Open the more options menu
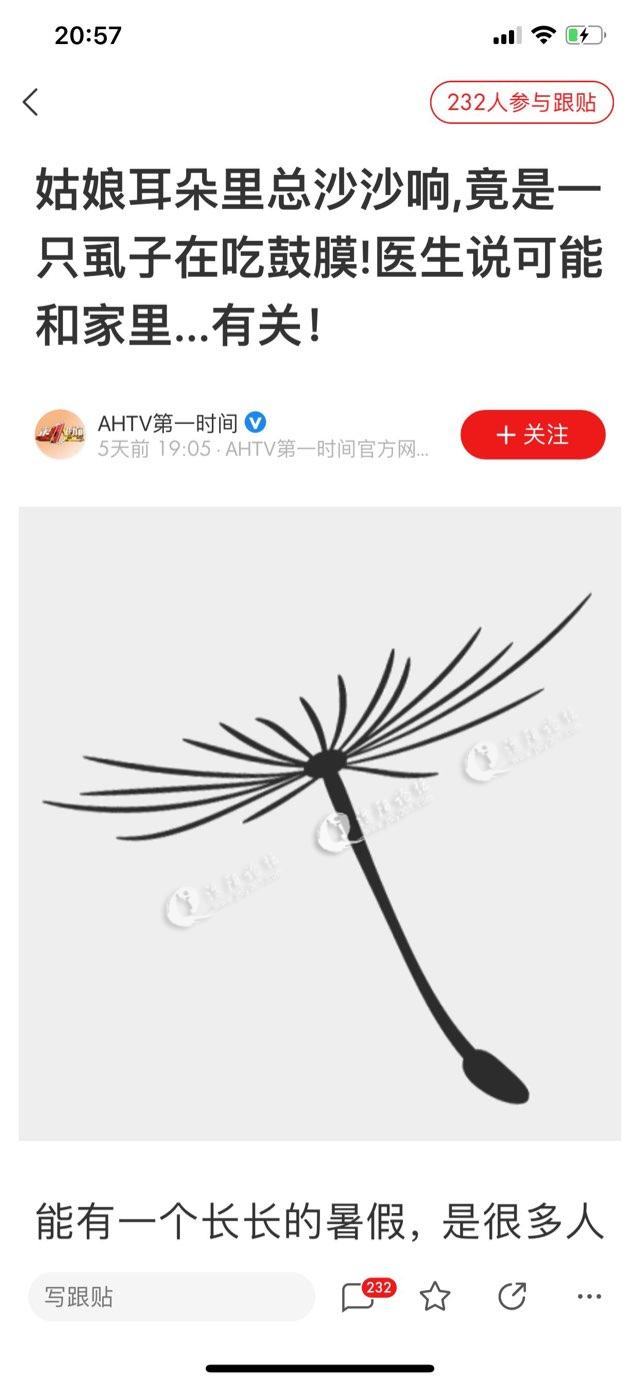Image resolution: width=640 pixels, height=1386 pixels. (x=589, y=1297)
